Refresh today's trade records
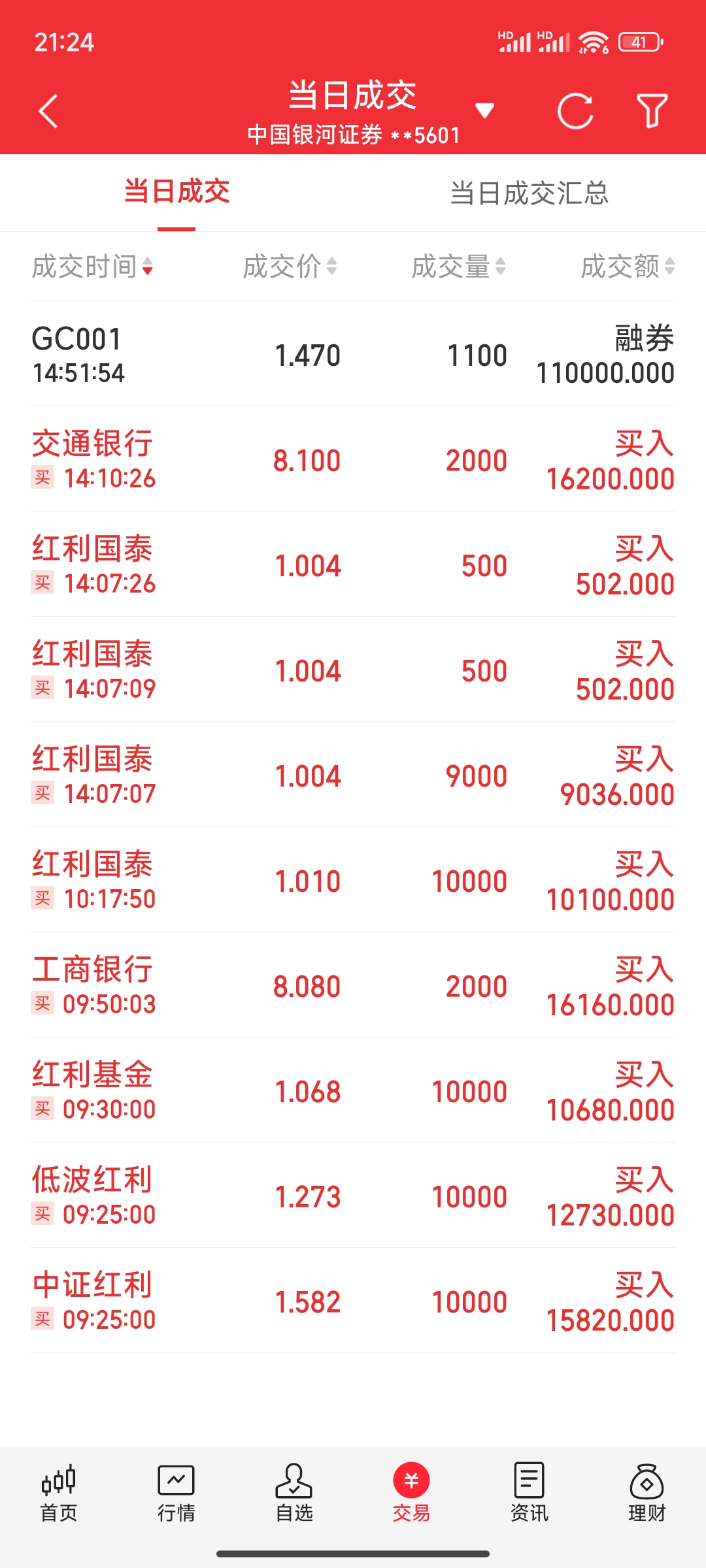This screenshot has height=1568, width=706. (575, 111)
